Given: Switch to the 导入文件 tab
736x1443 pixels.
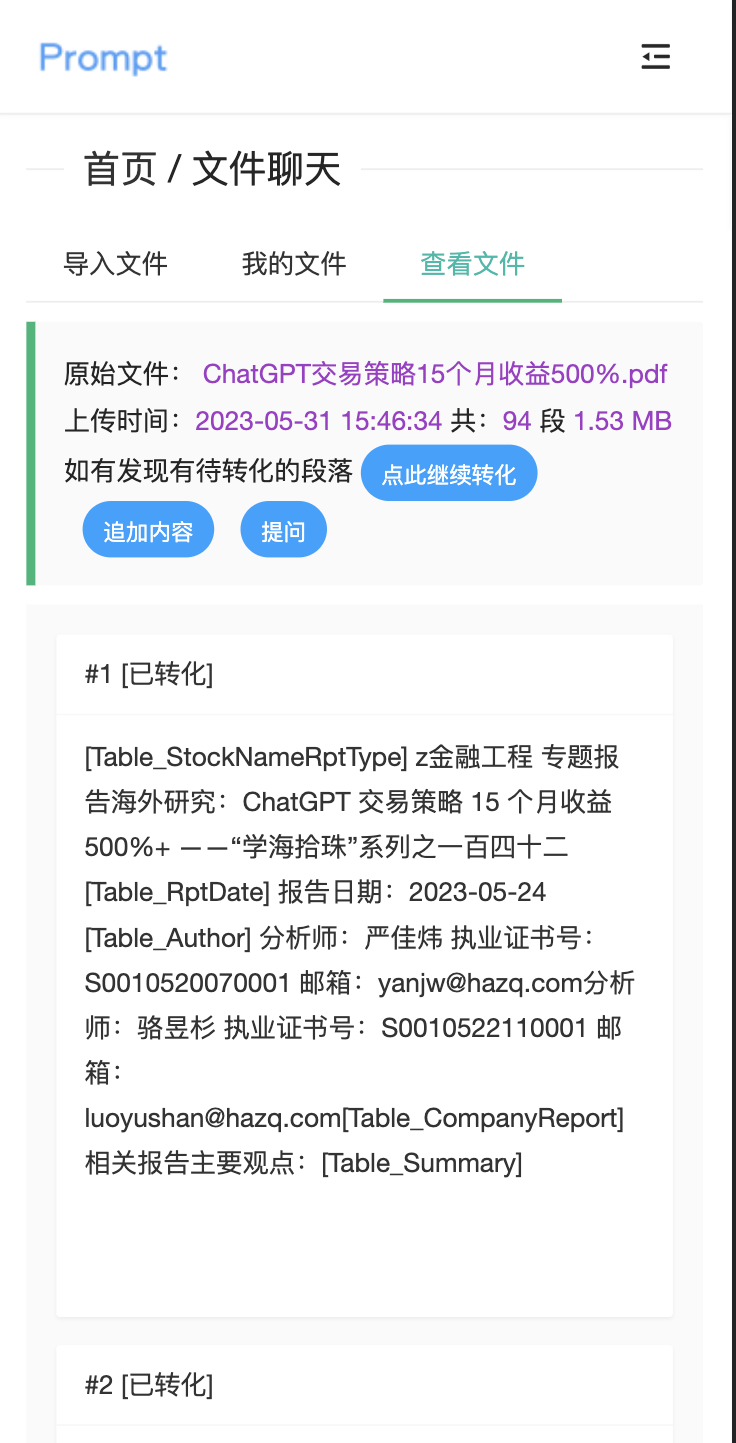Looking at the screenshot, I should (x=116, y=264).
